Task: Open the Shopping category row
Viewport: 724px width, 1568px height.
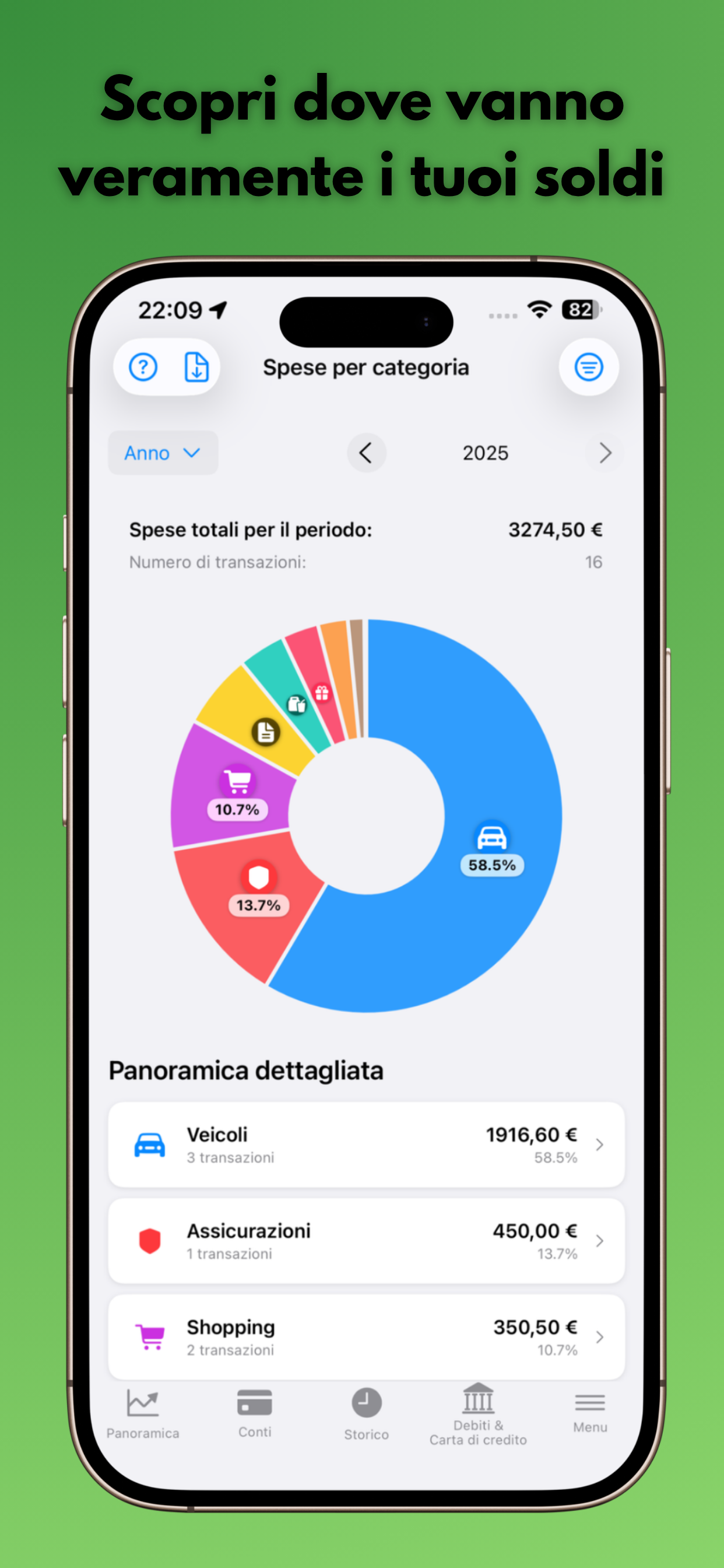Action: (365, 1336)
